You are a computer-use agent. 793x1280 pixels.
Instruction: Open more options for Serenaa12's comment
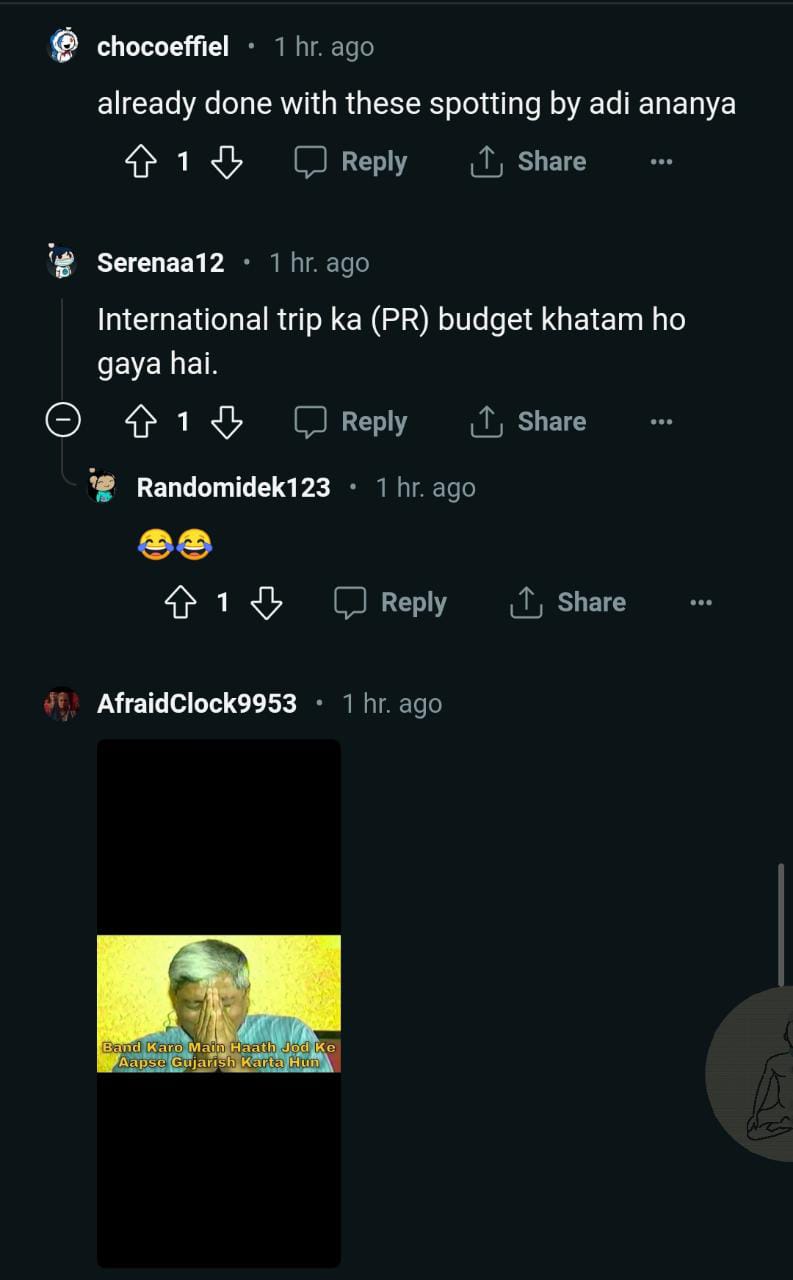click(x=661, y=422)
